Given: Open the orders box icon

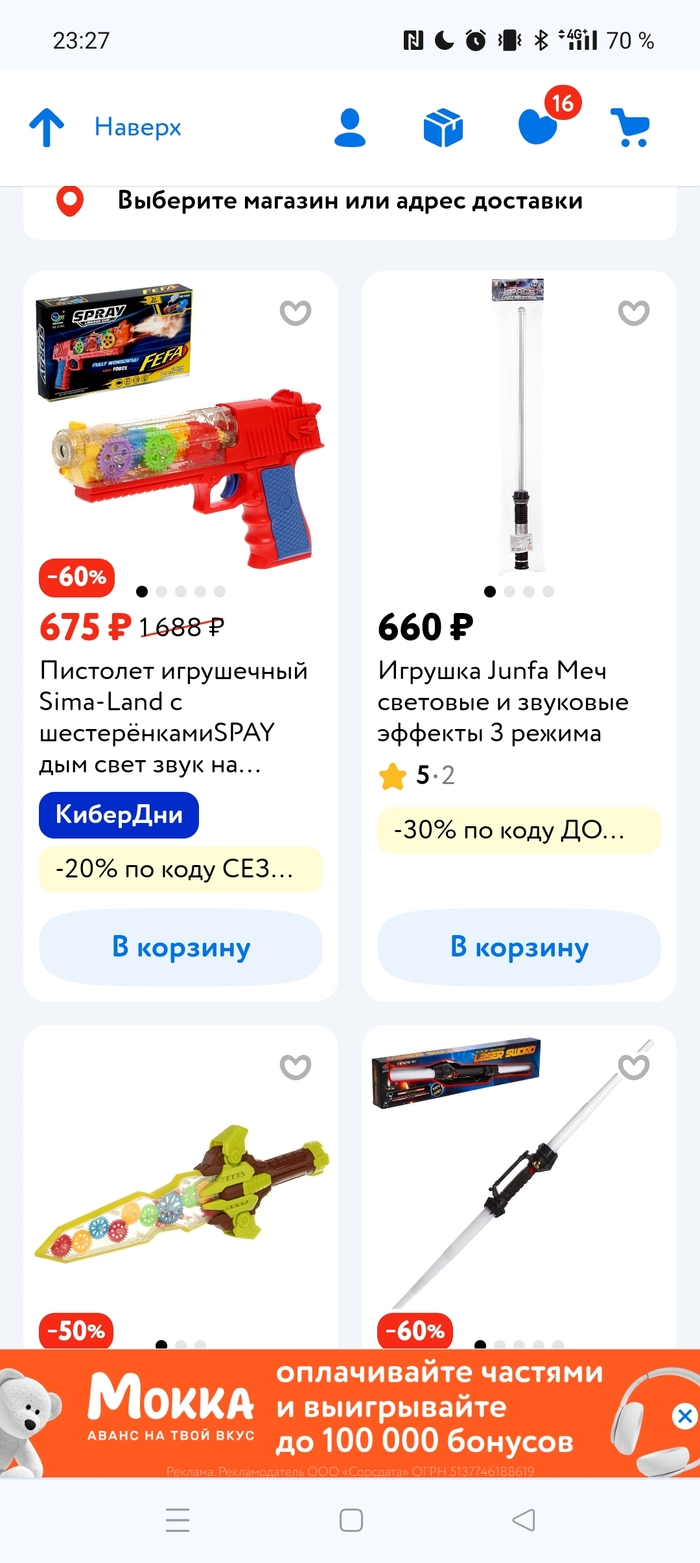Looking at the screenshot, I should click(443, 128).
